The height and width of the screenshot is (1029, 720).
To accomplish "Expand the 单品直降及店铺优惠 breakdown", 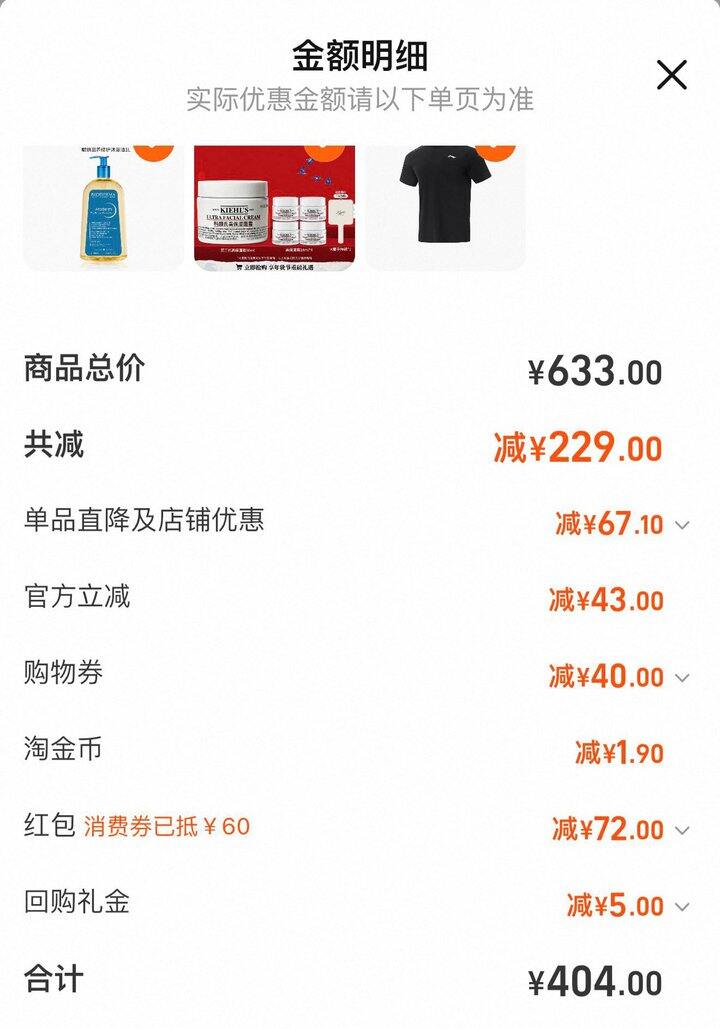I will point(682,525).
